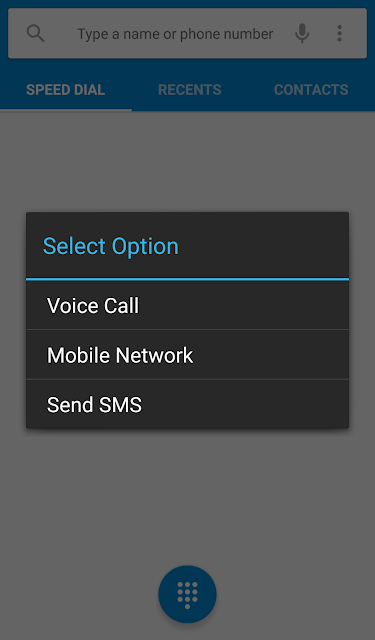Tap the magnifier search icon
375x640 pixels.
pos(36,33)
